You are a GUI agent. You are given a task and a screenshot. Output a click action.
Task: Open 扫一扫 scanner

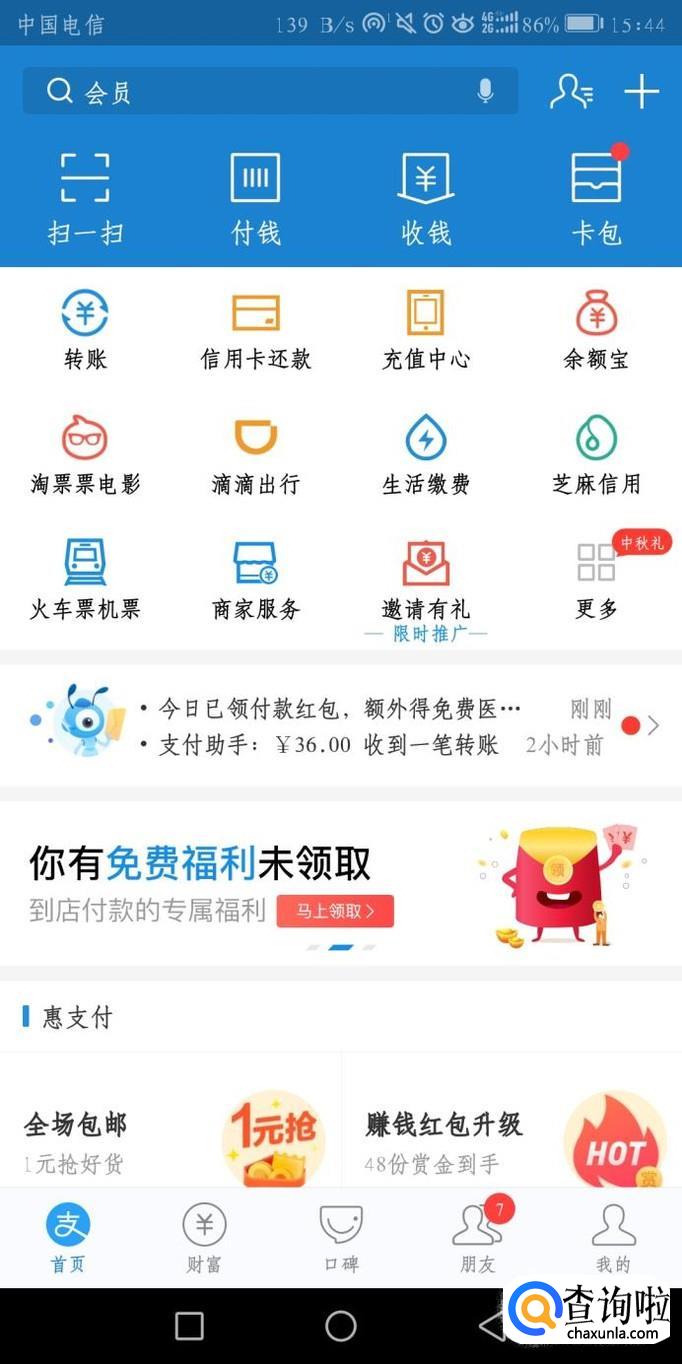(85, 198)
